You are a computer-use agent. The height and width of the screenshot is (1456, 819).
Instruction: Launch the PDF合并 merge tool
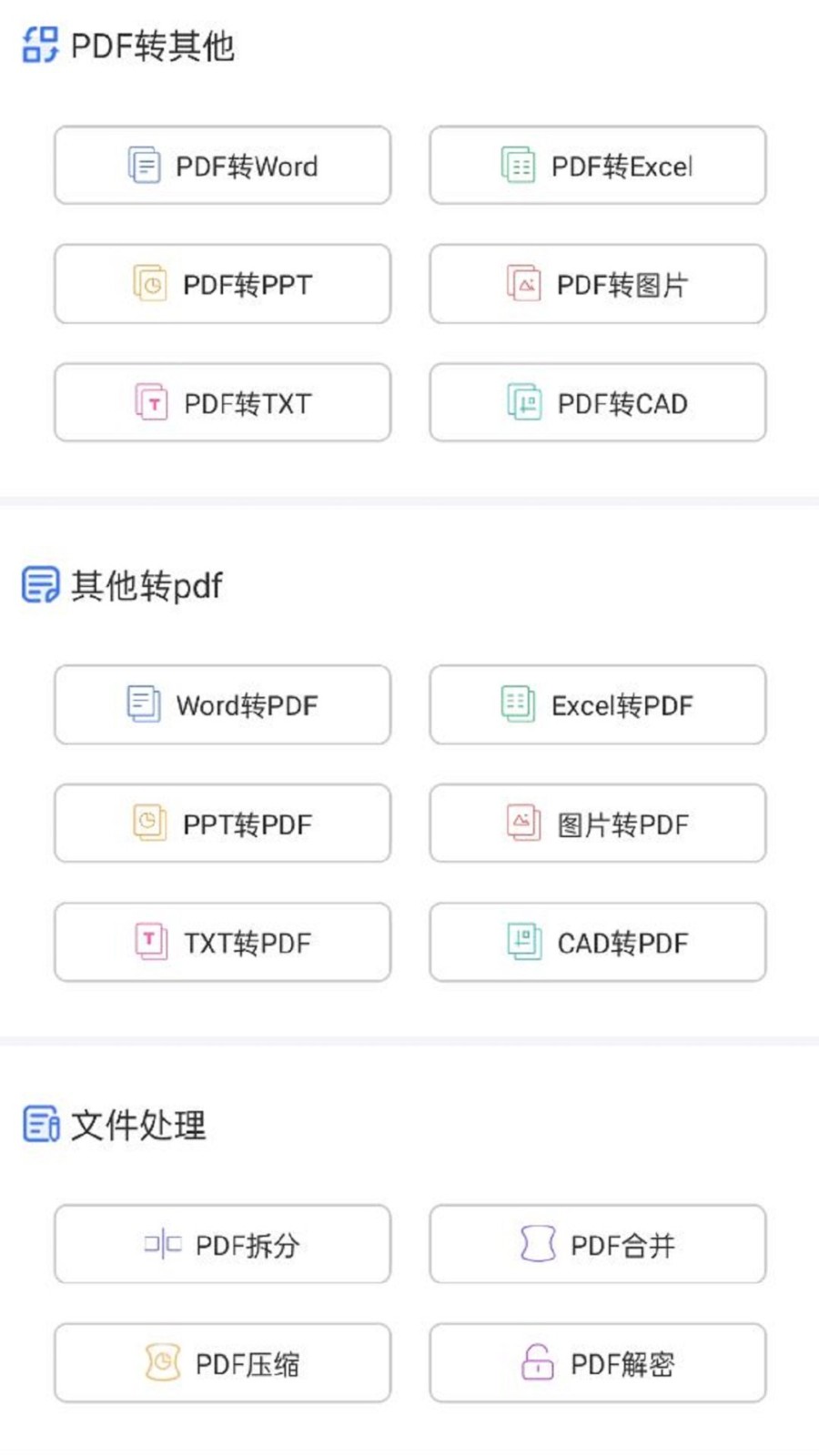click(x=597, y=1243)
